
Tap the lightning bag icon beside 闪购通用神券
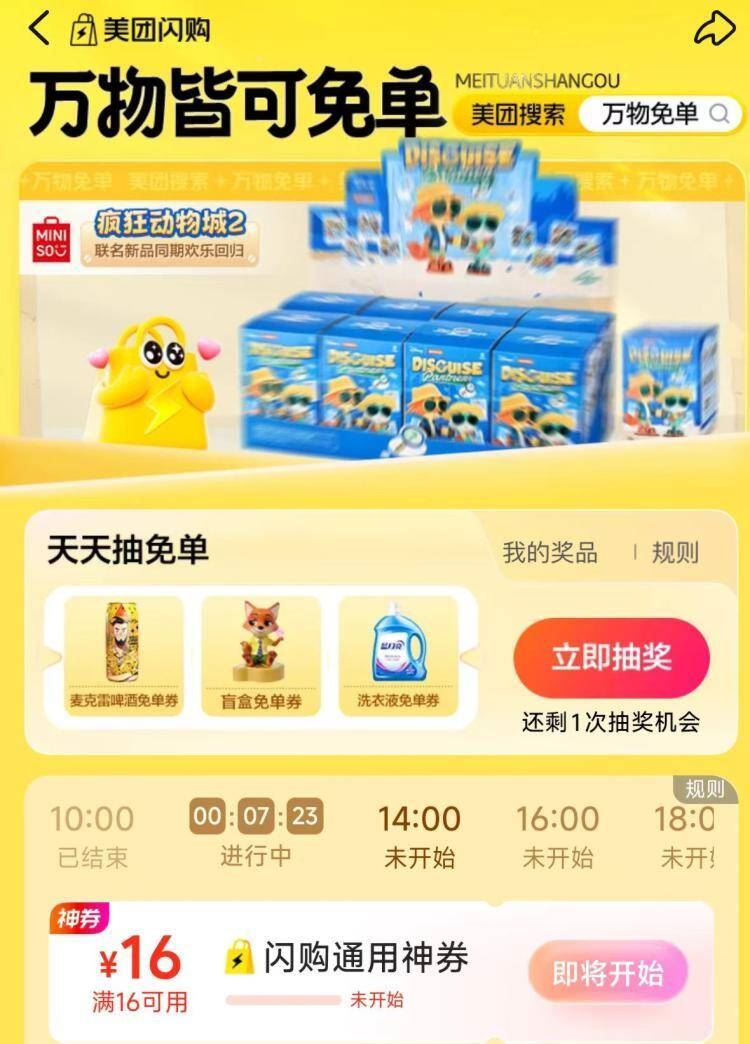tap(237, 956)
